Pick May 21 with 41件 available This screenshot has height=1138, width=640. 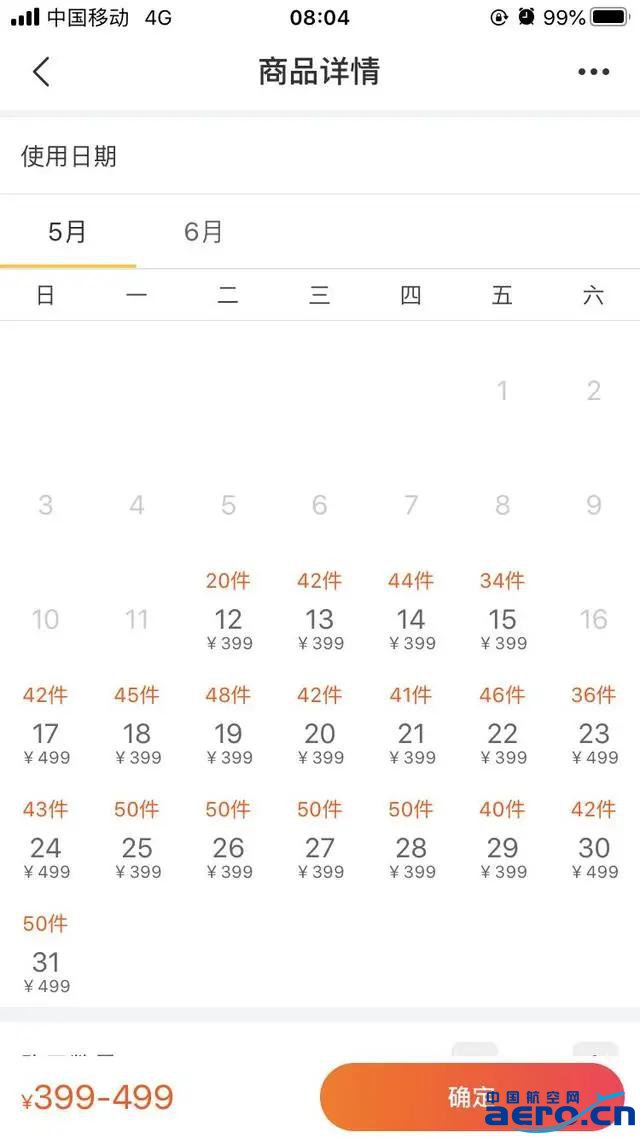(411, 726)
